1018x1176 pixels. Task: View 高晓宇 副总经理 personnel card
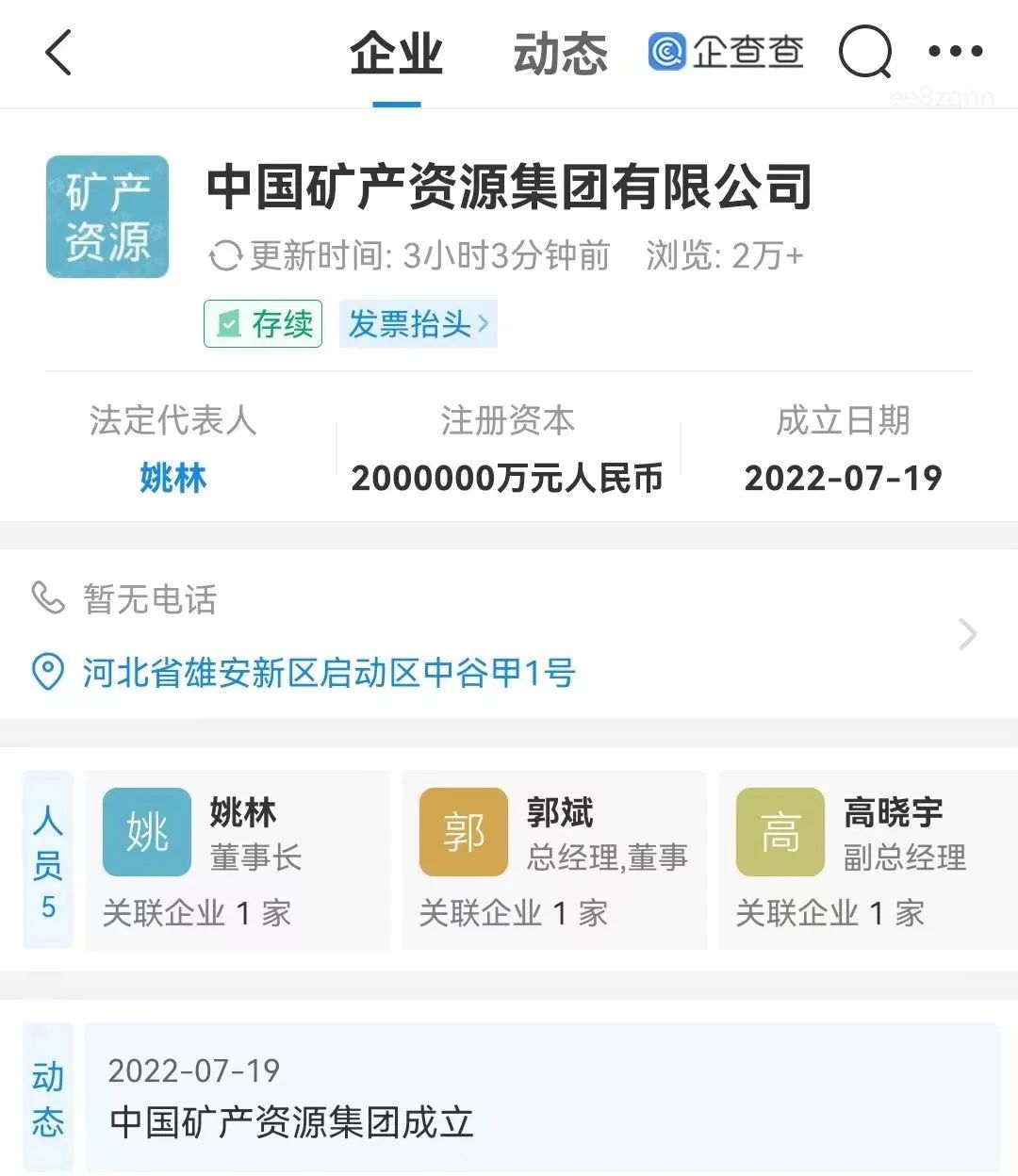point(867,859)
